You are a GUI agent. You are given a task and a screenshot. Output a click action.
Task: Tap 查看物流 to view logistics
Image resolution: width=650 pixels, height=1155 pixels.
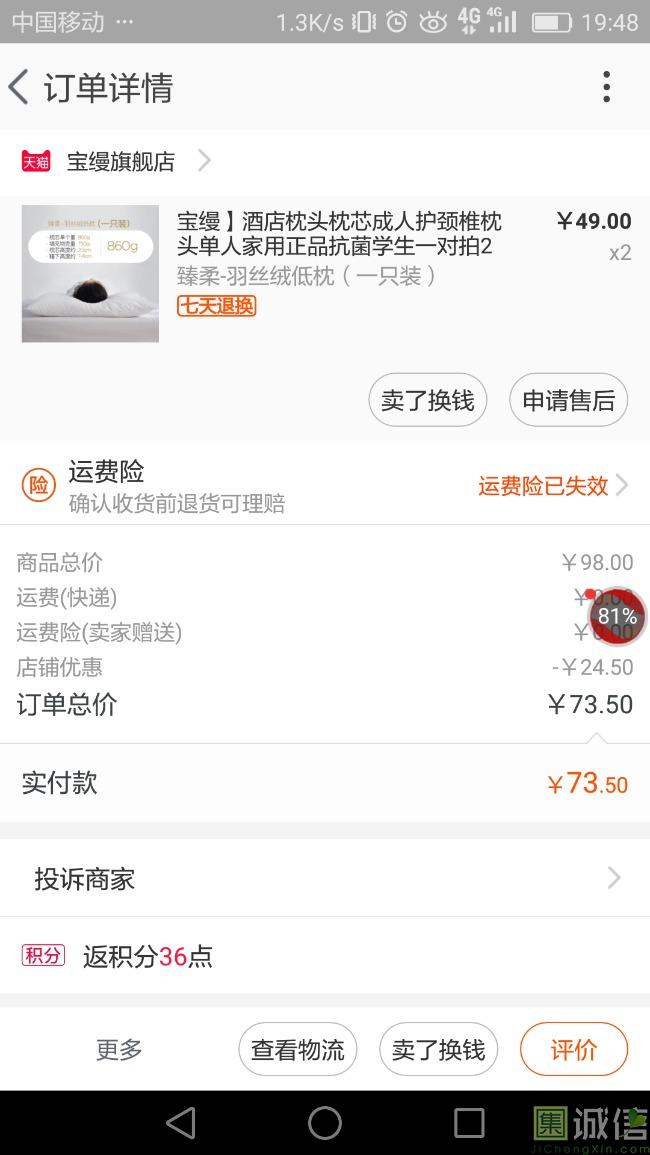point(297,1050)
